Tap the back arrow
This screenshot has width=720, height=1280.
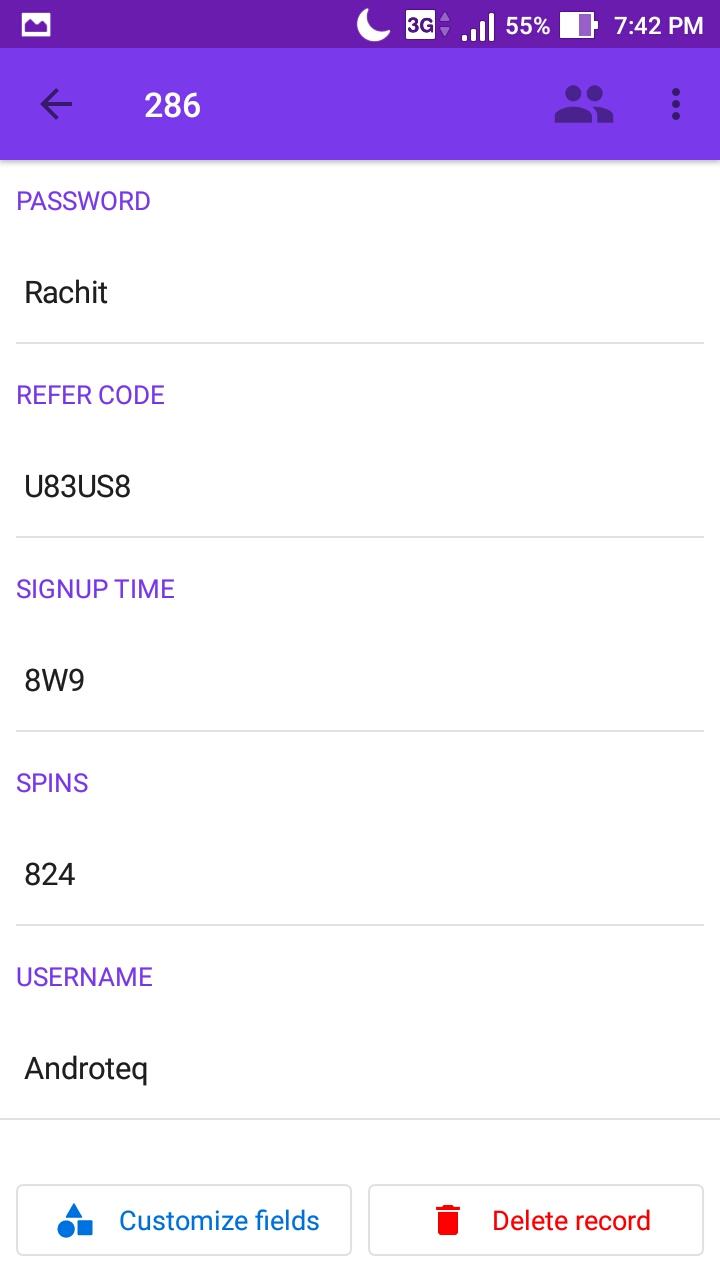(x=56, y=103)
